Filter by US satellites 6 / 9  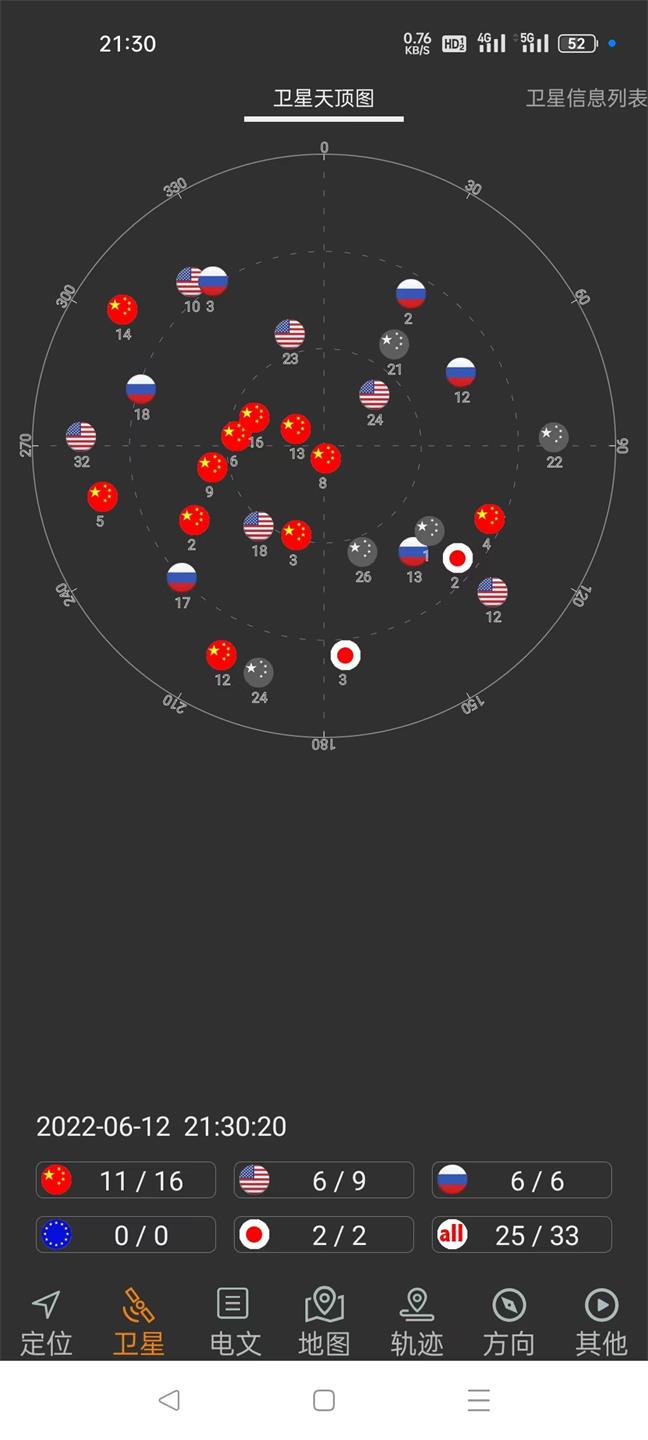click(x=324, y=1180)
